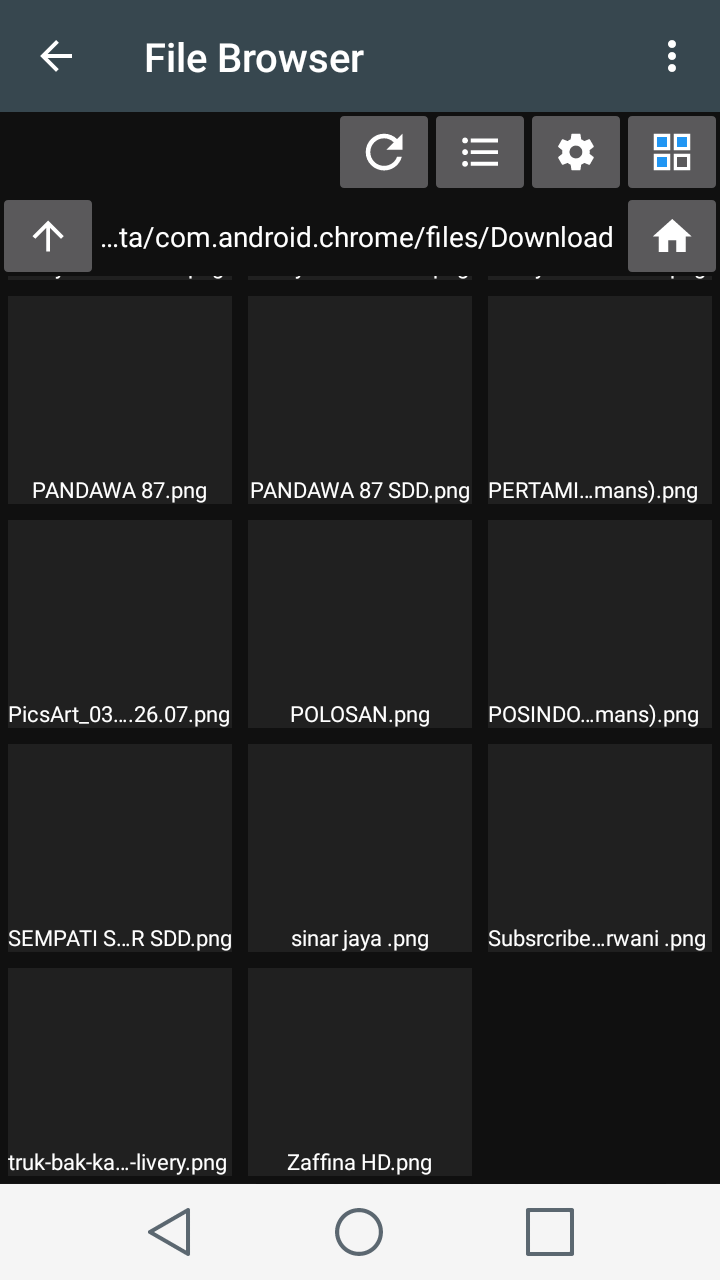Viewport: 720px width, 1280px height.
Task: Tap the system home button
Action: click(x=359, y=1232)
